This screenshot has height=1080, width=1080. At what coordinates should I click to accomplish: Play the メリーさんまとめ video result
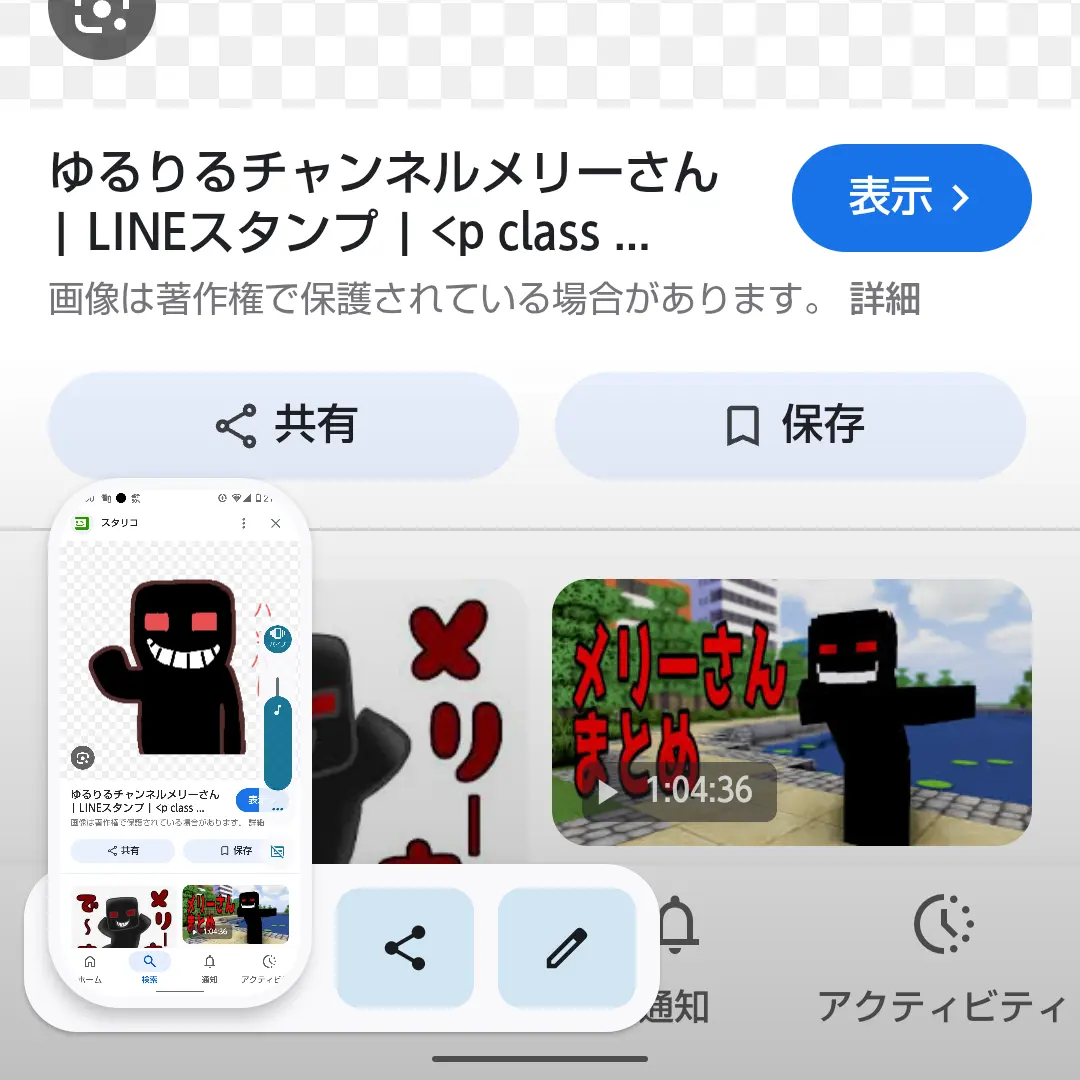[791, 712]
